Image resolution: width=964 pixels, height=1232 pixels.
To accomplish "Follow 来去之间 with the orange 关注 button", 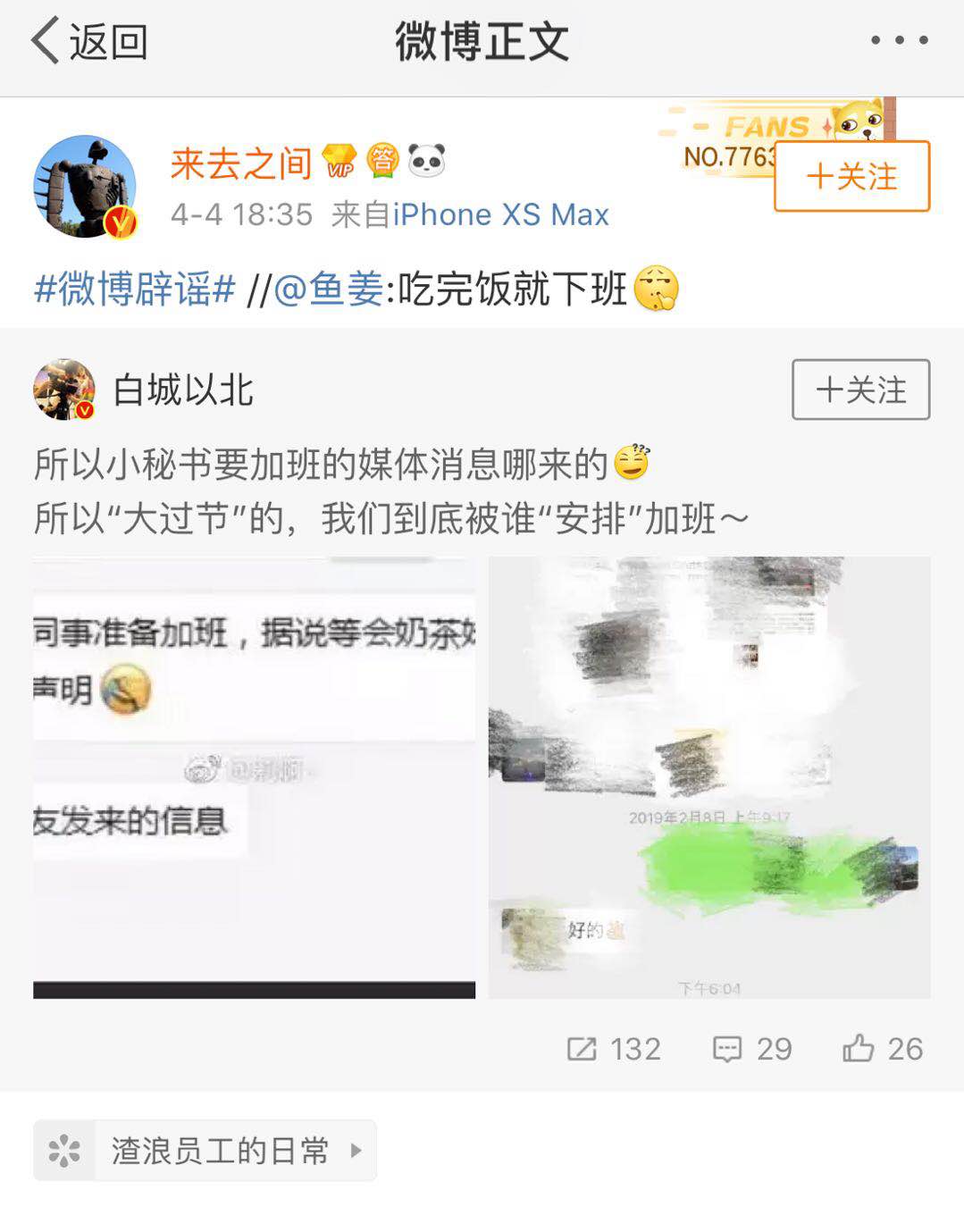I will click(851, 176).
